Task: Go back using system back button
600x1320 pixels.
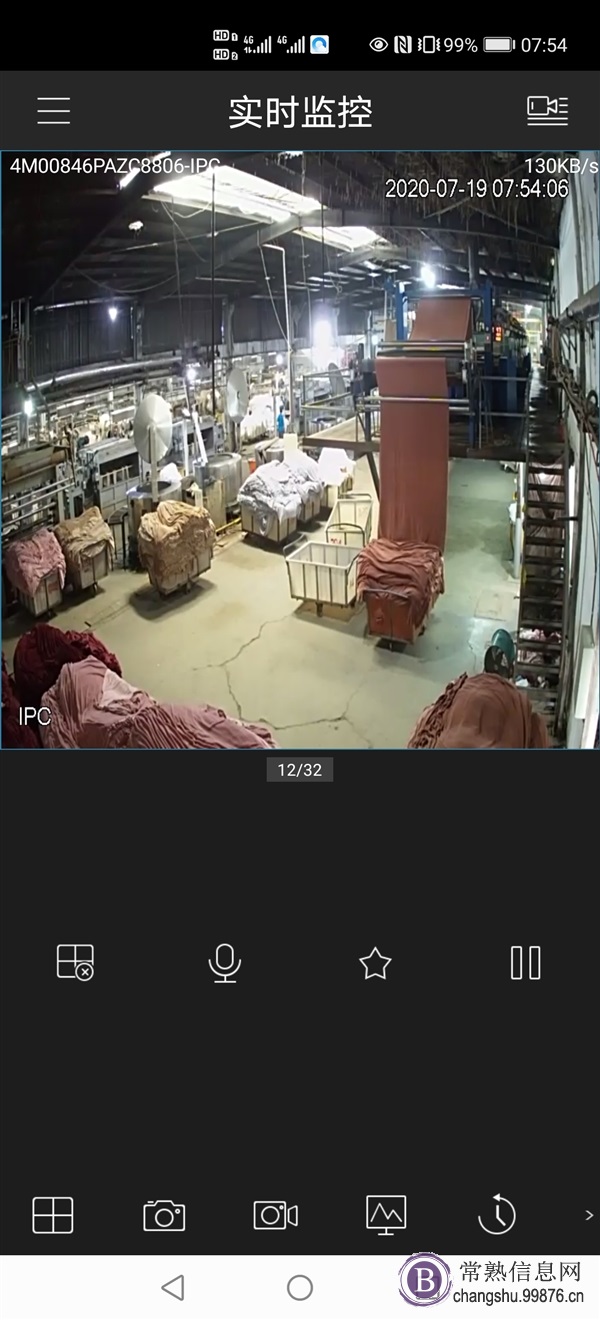Action: [173, 1287]
